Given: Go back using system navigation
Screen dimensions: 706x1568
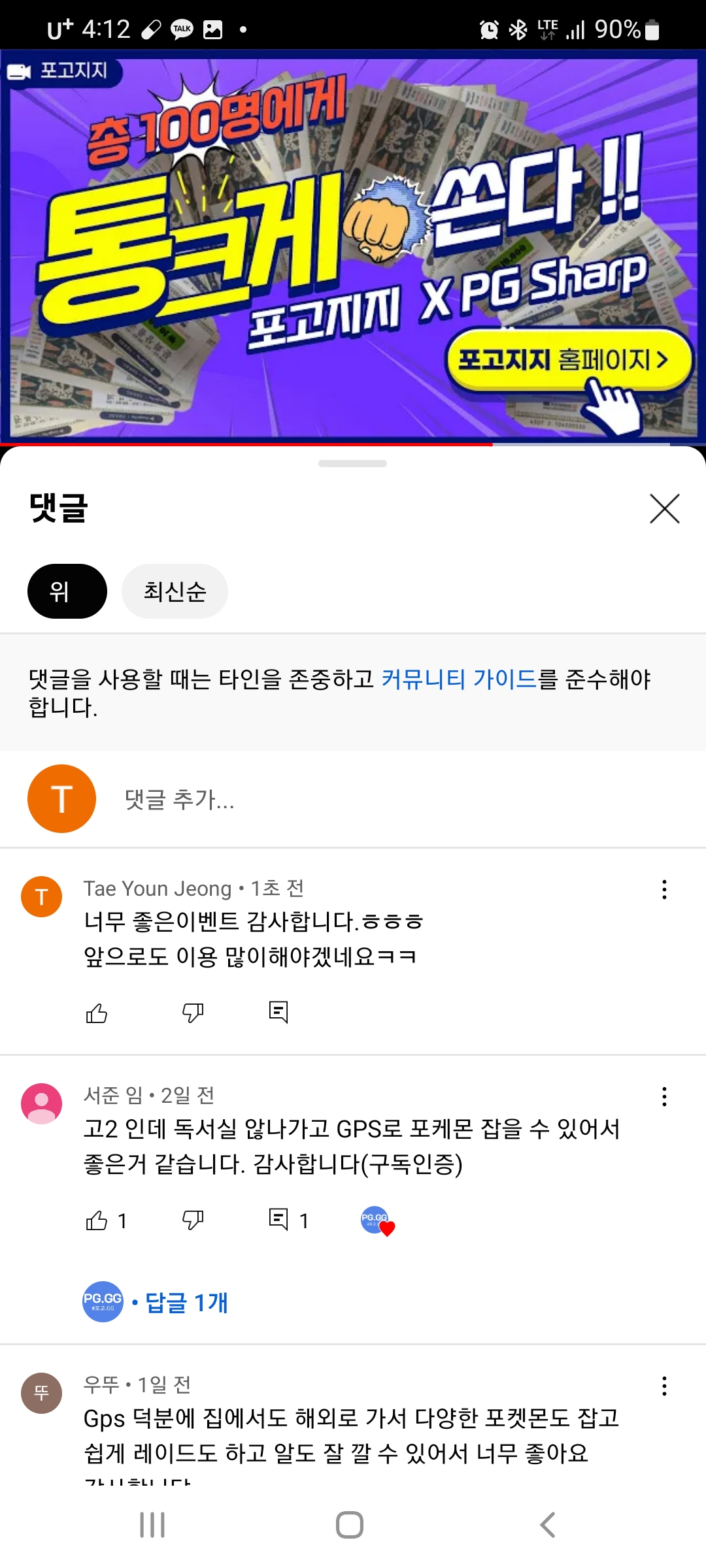Looking at the screenshot, I should [x=548, y=1525].
